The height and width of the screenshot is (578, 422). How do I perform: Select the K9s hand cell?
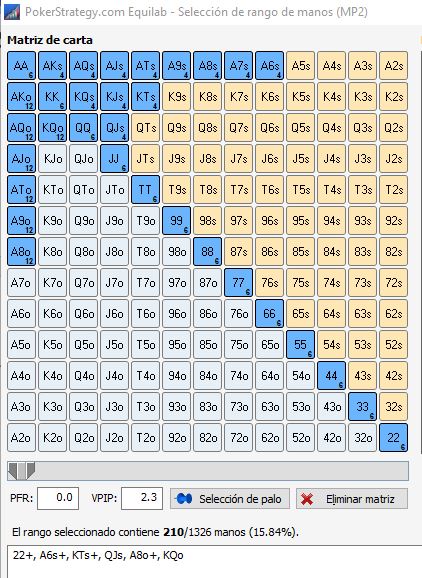[176, 97]
